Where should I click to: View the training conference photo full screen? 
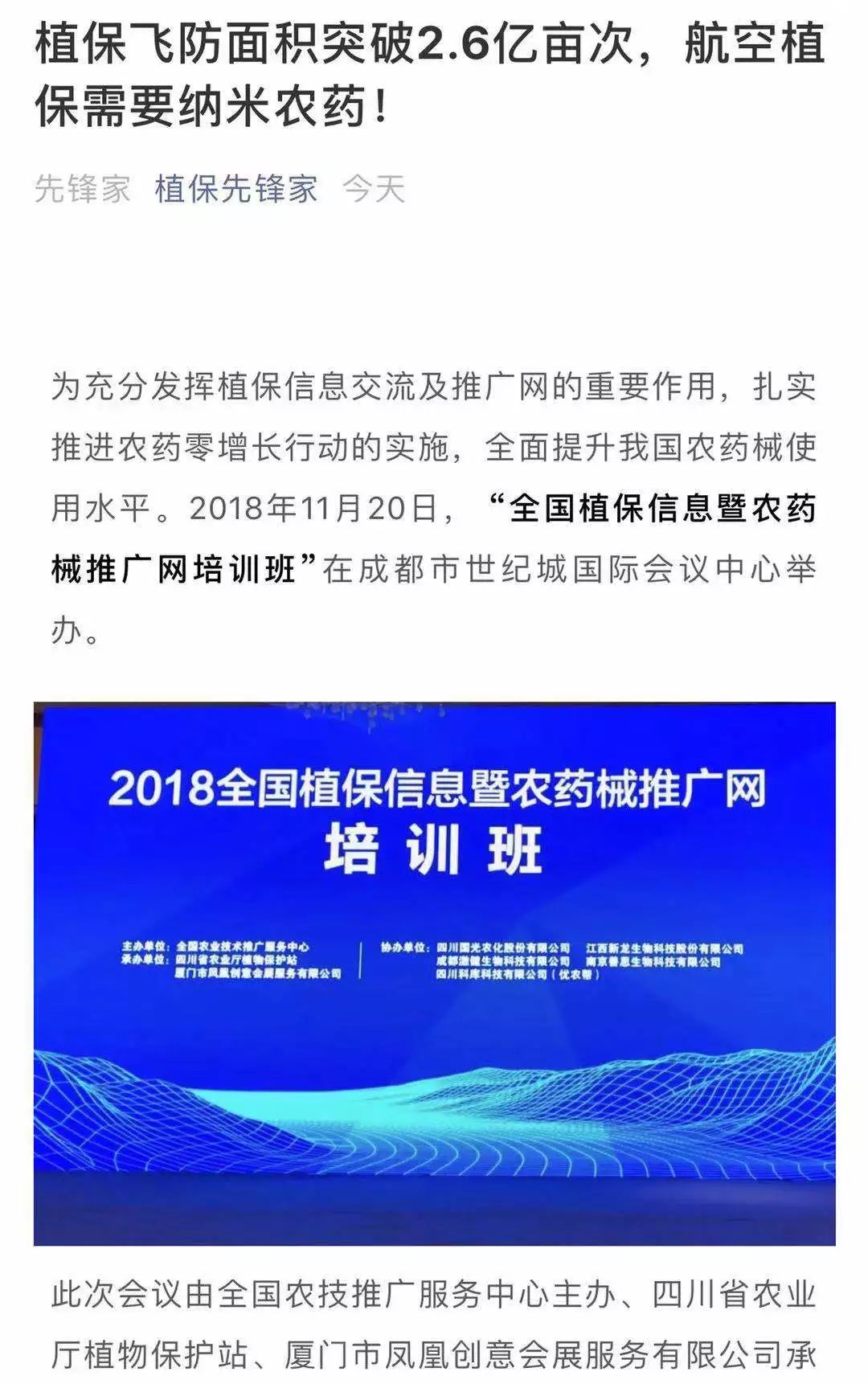point(434,973)
